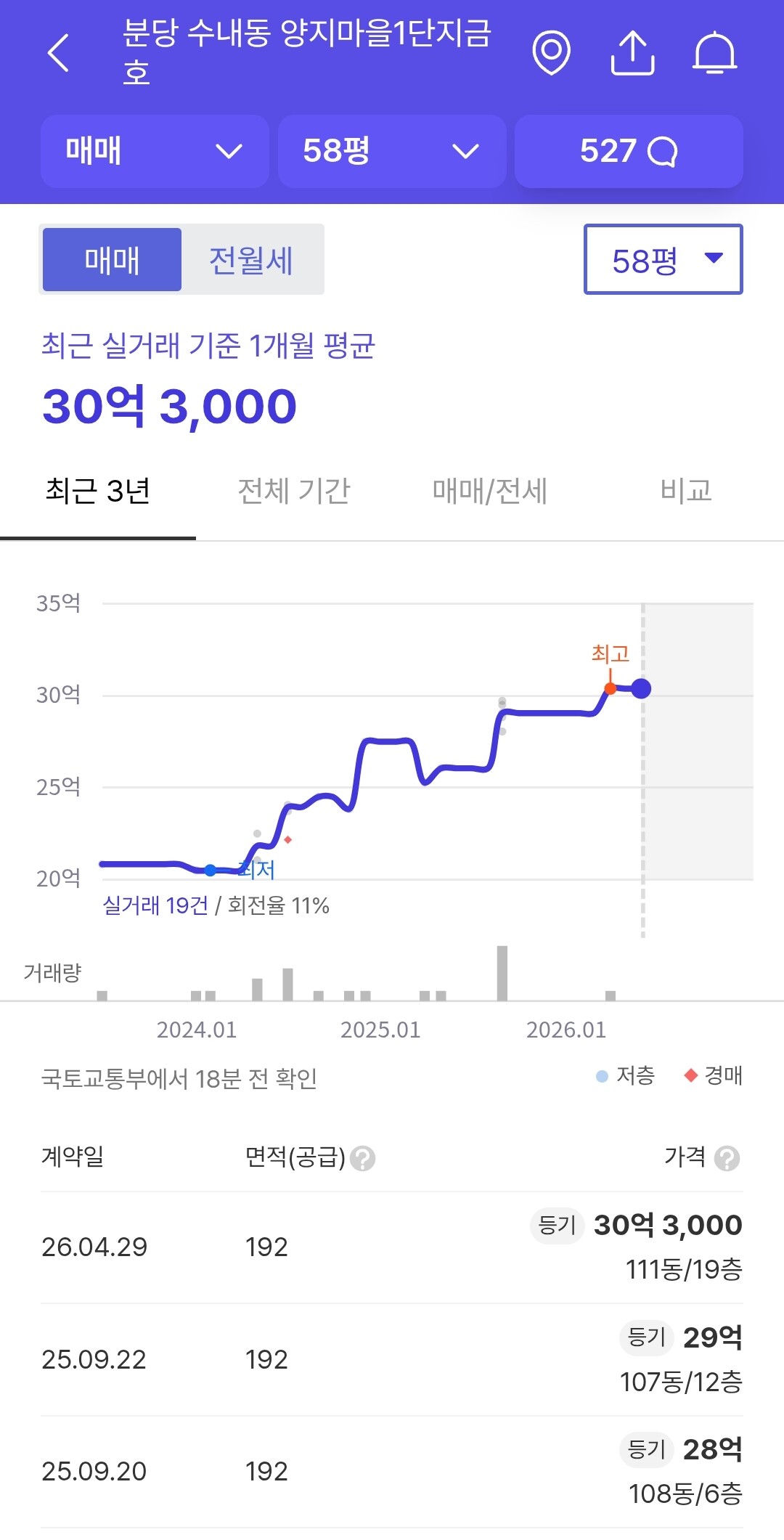Screen dimensions: 784x1540
Task: Open the outlined 58평 size picker
Action: click(x=663, y=260)
